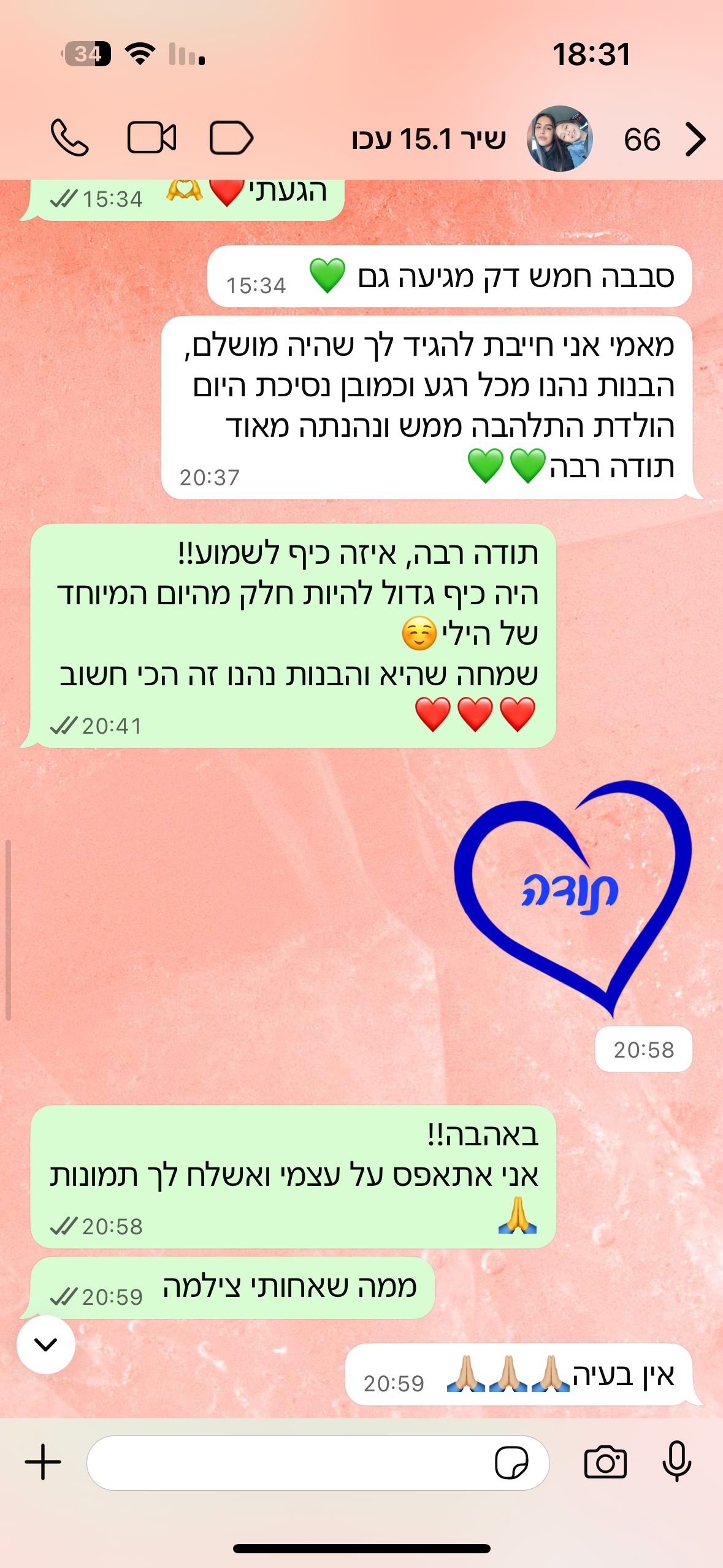Start a voice call with this contact
The image size is (723, 1568).
[x=70, y=138]
